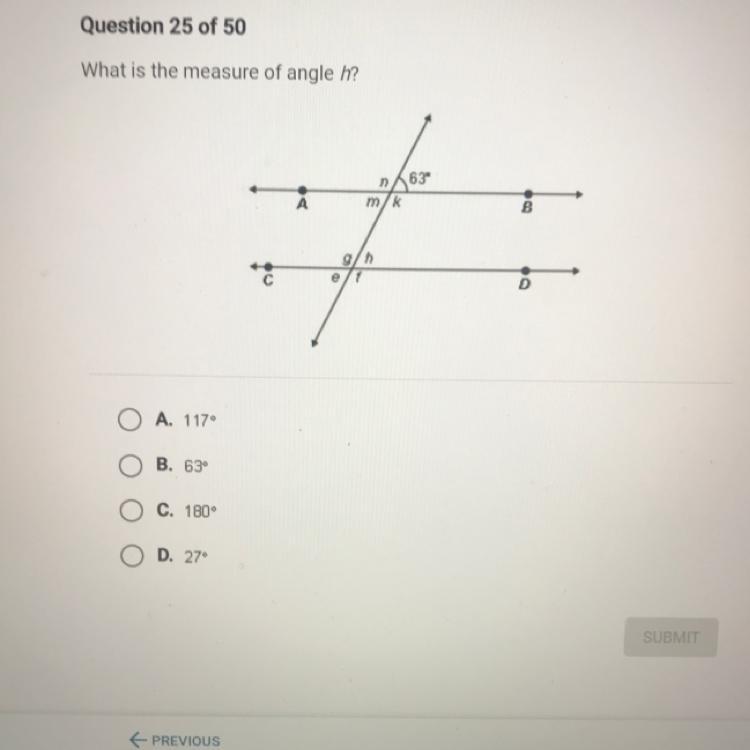The height and width of the screenshot is (750, 750).
Task: Choose option B. 63°
Action: point(128,466)
